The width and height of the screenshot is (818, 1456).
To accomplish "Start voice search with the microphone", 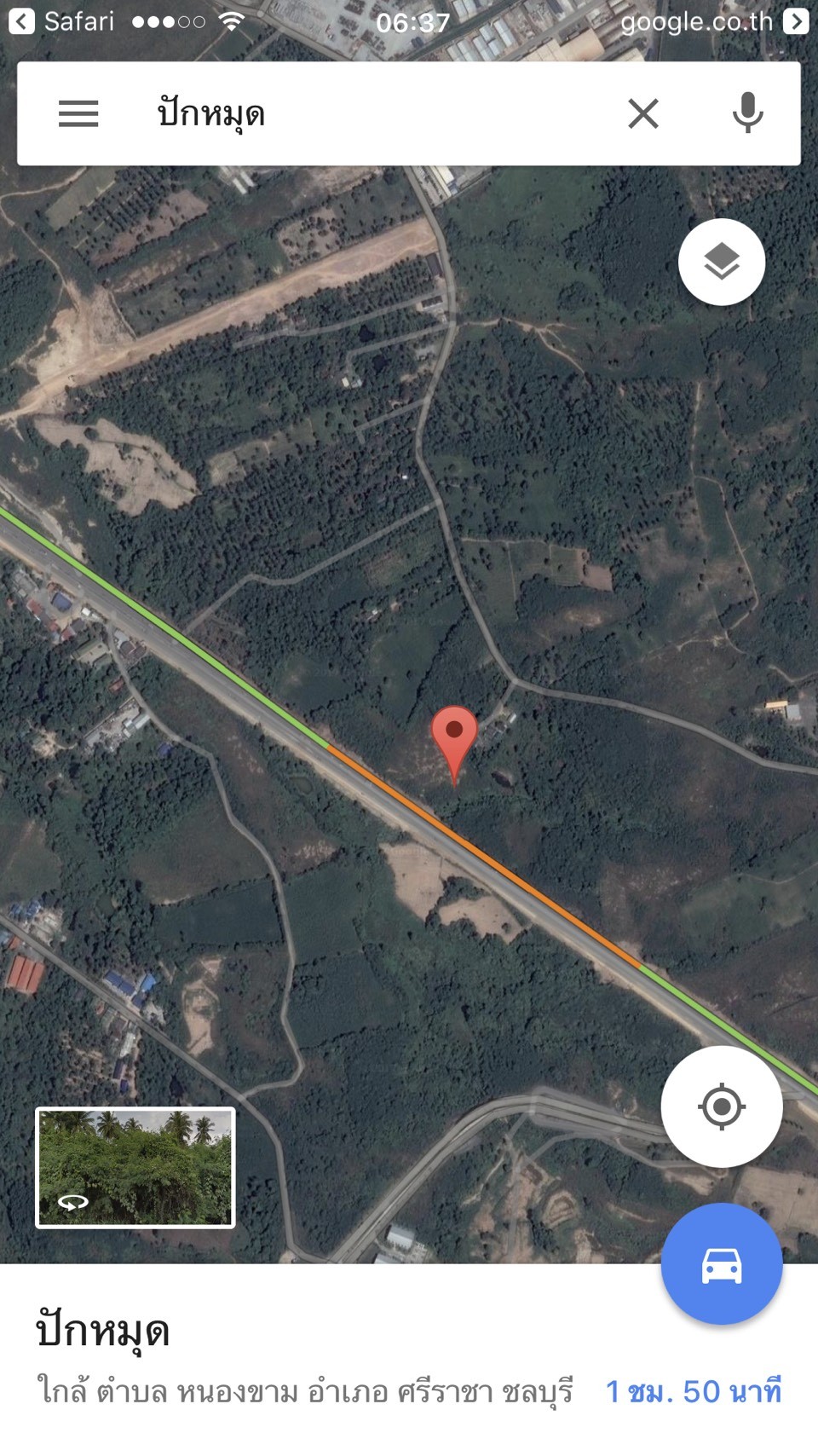I will [747, 113].
